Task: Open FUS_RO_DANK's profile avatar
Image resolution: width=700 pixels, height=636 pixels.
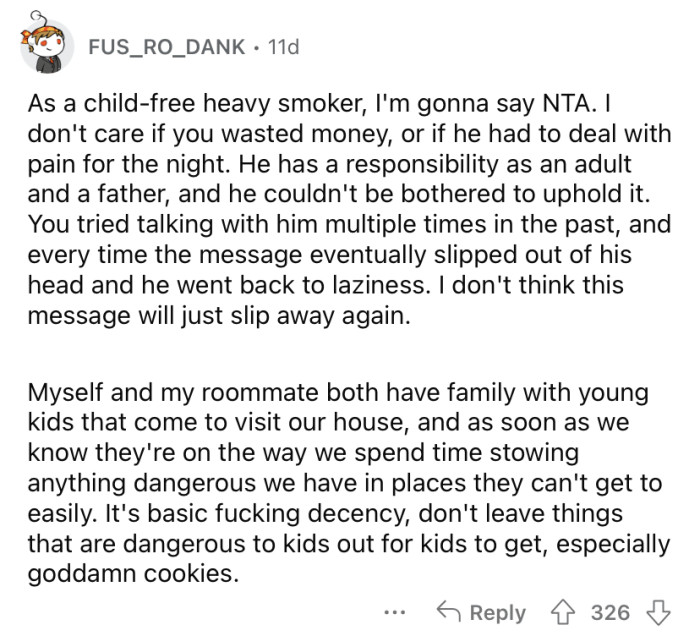Action: (x=45, y=46)
